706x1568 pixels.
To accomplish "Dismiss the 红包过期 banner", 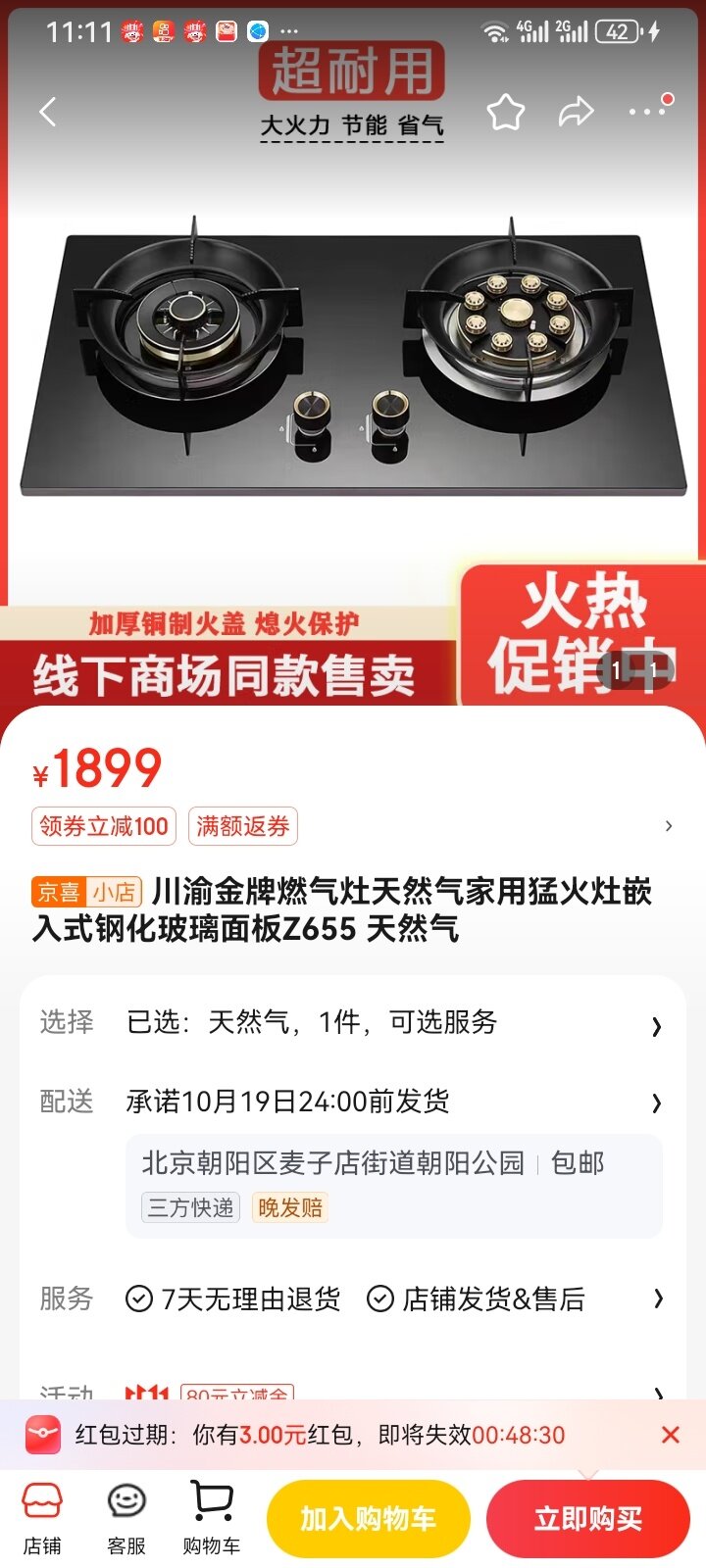I will point(671,1435).
